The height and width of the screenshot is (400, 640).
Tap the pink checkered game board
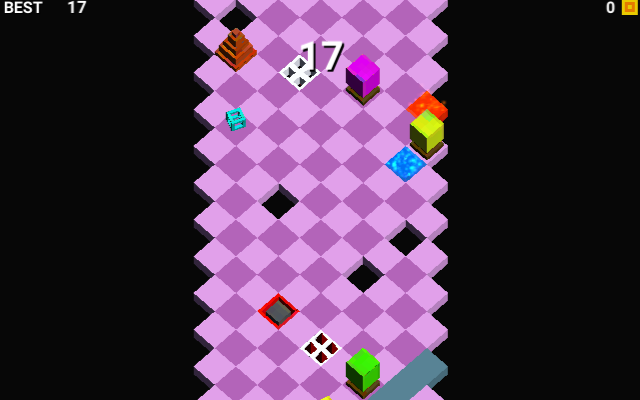pyautogui.click(x=320, y=222)
